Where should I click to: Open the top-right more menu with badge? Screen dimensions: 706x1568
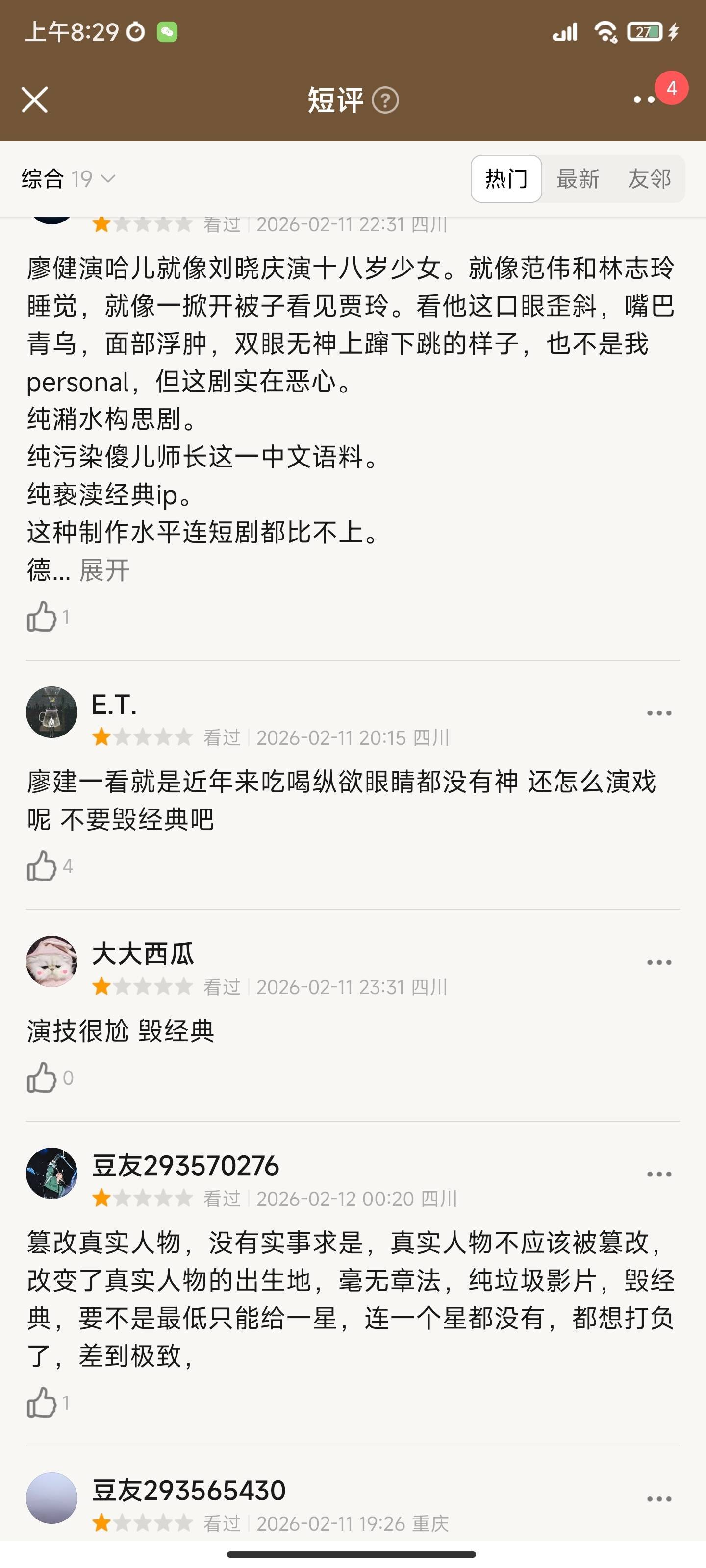tap(645, 99)
